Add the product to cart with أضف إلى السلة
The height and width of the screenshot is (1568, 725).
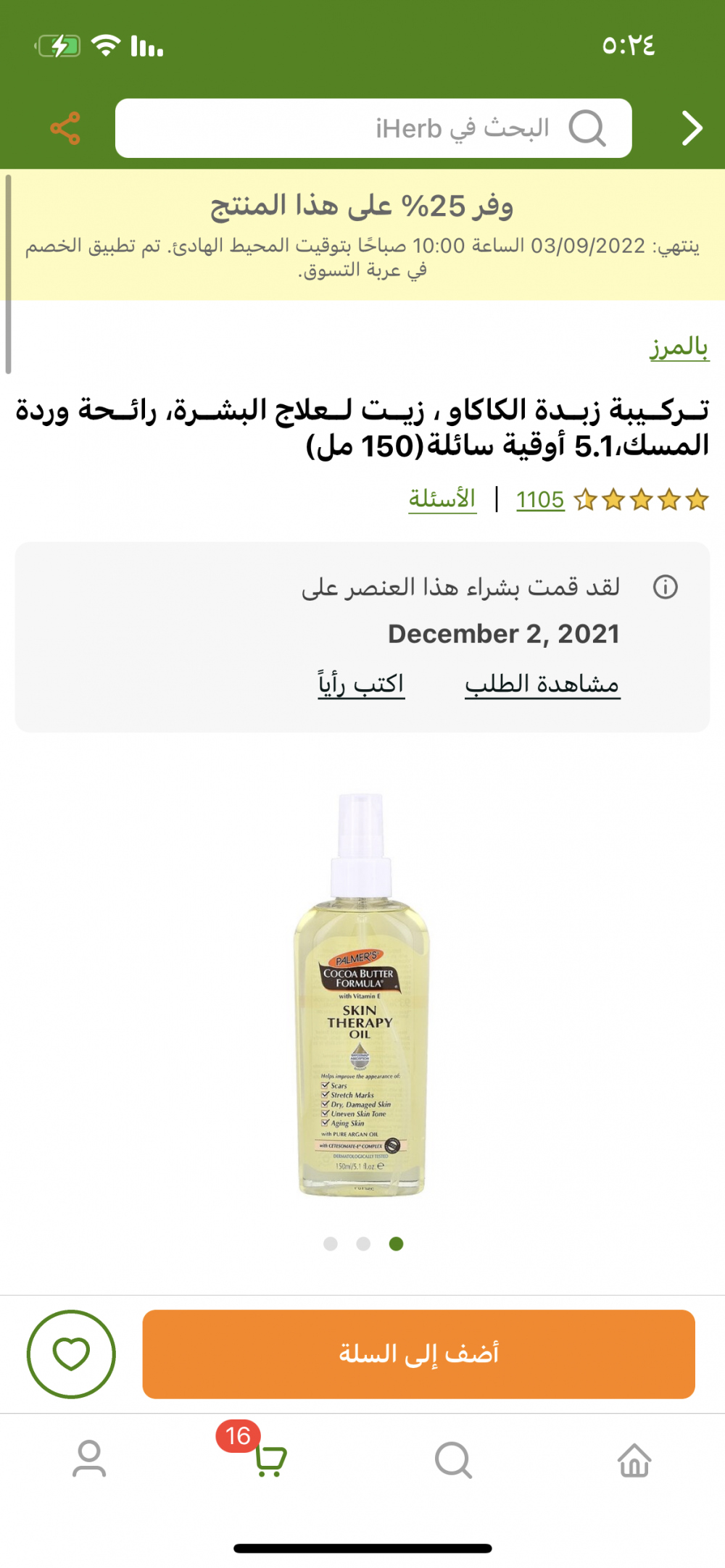coord(418,1354)
